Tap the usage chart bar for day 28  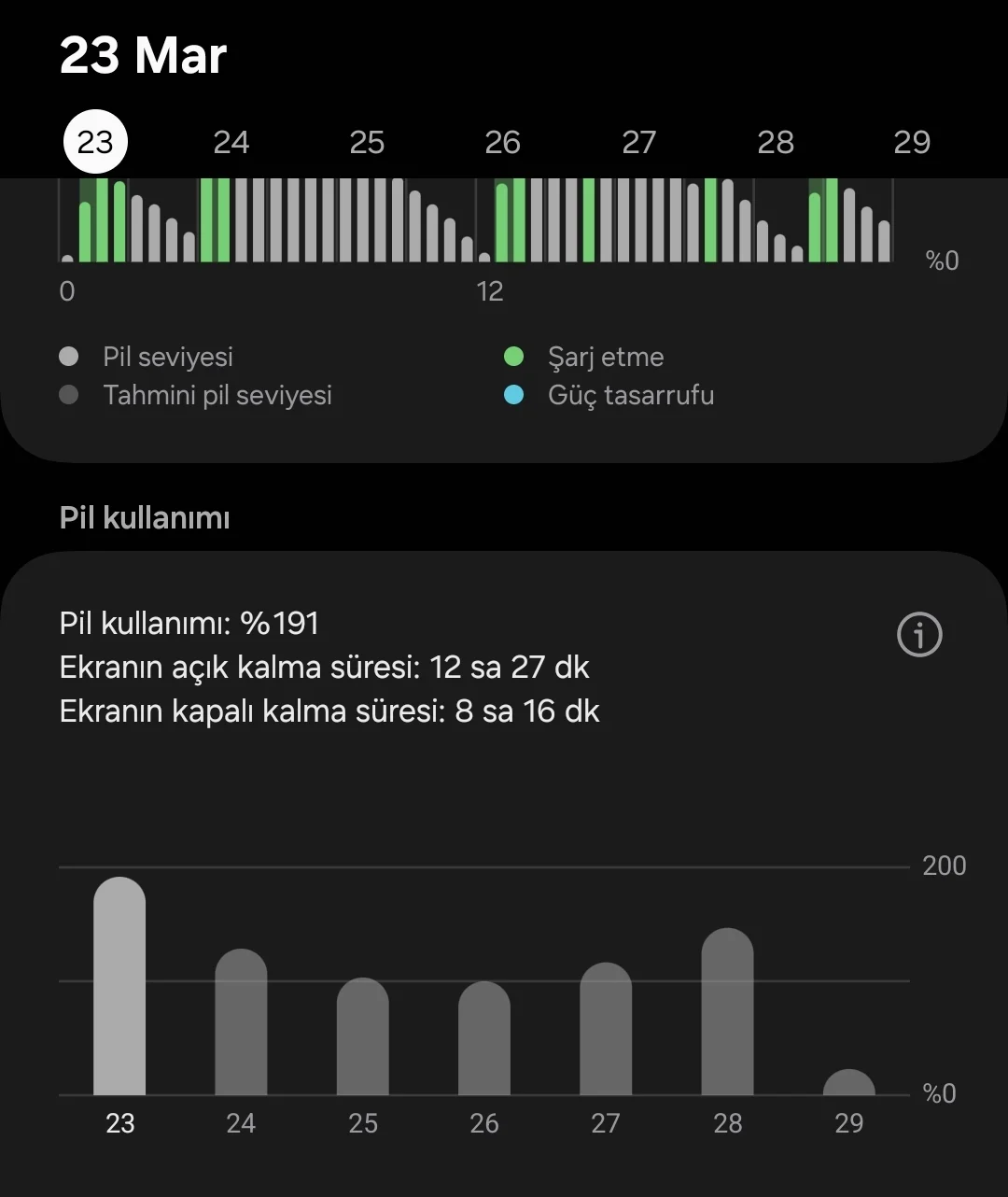pyautogui.click(x=727, y=1012)
